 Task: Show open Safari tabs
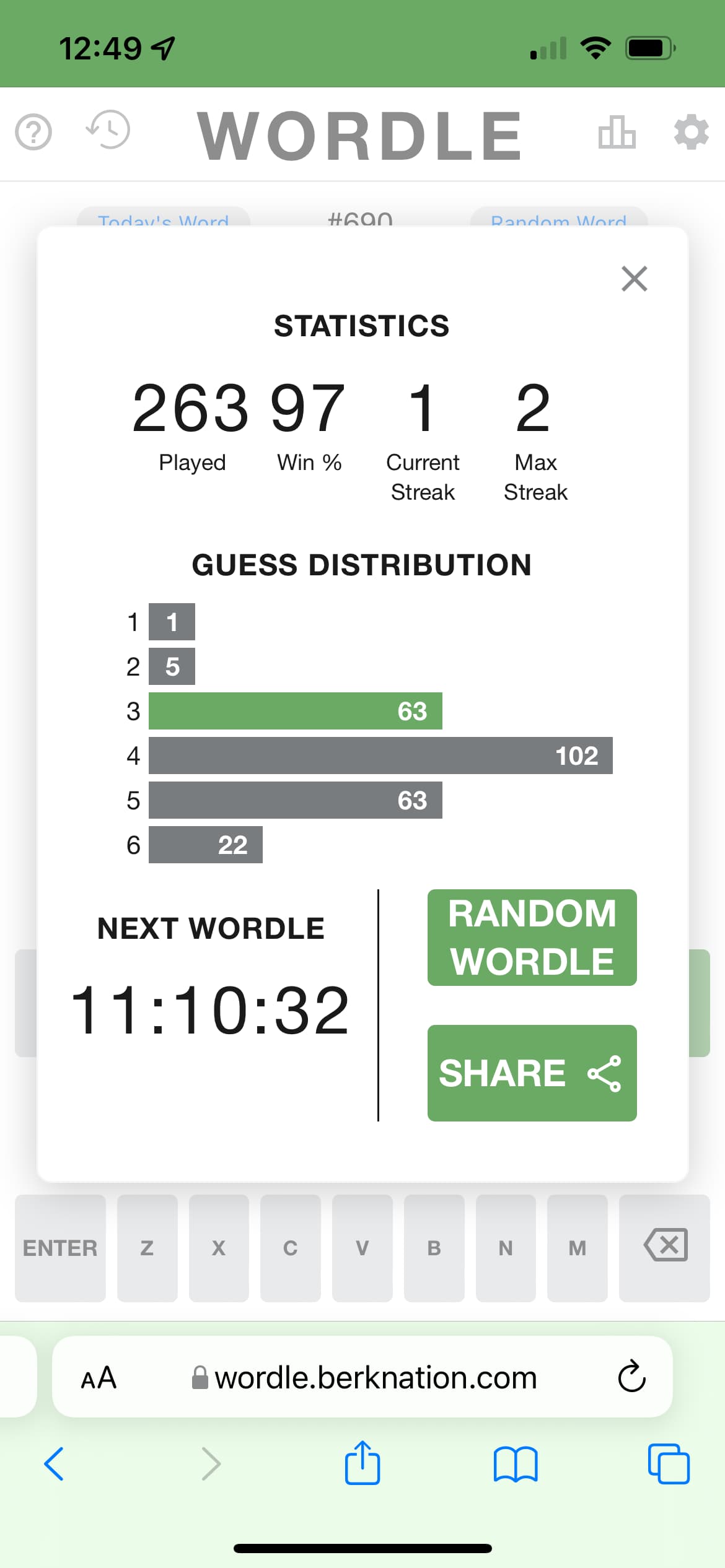669,1464
